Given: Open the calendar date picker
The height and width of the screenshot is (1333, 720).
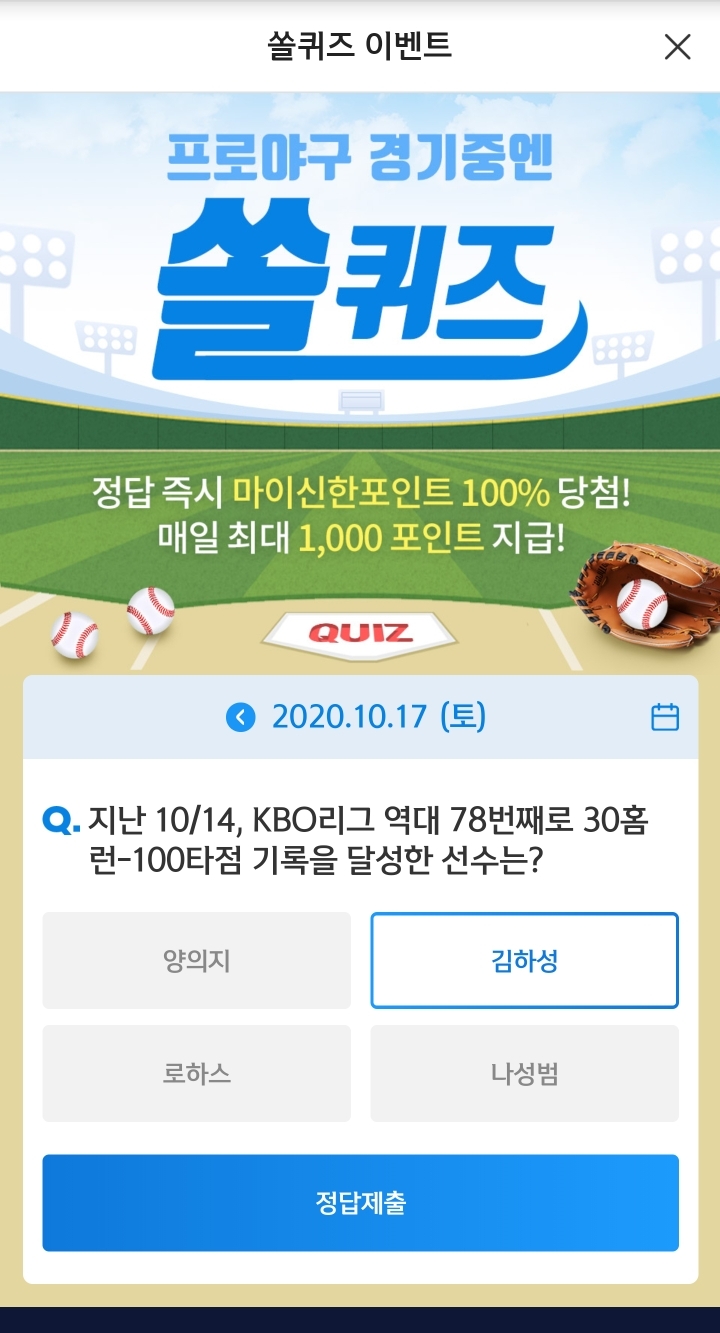Looking at the screenshot, I should [x=665, y=717].
